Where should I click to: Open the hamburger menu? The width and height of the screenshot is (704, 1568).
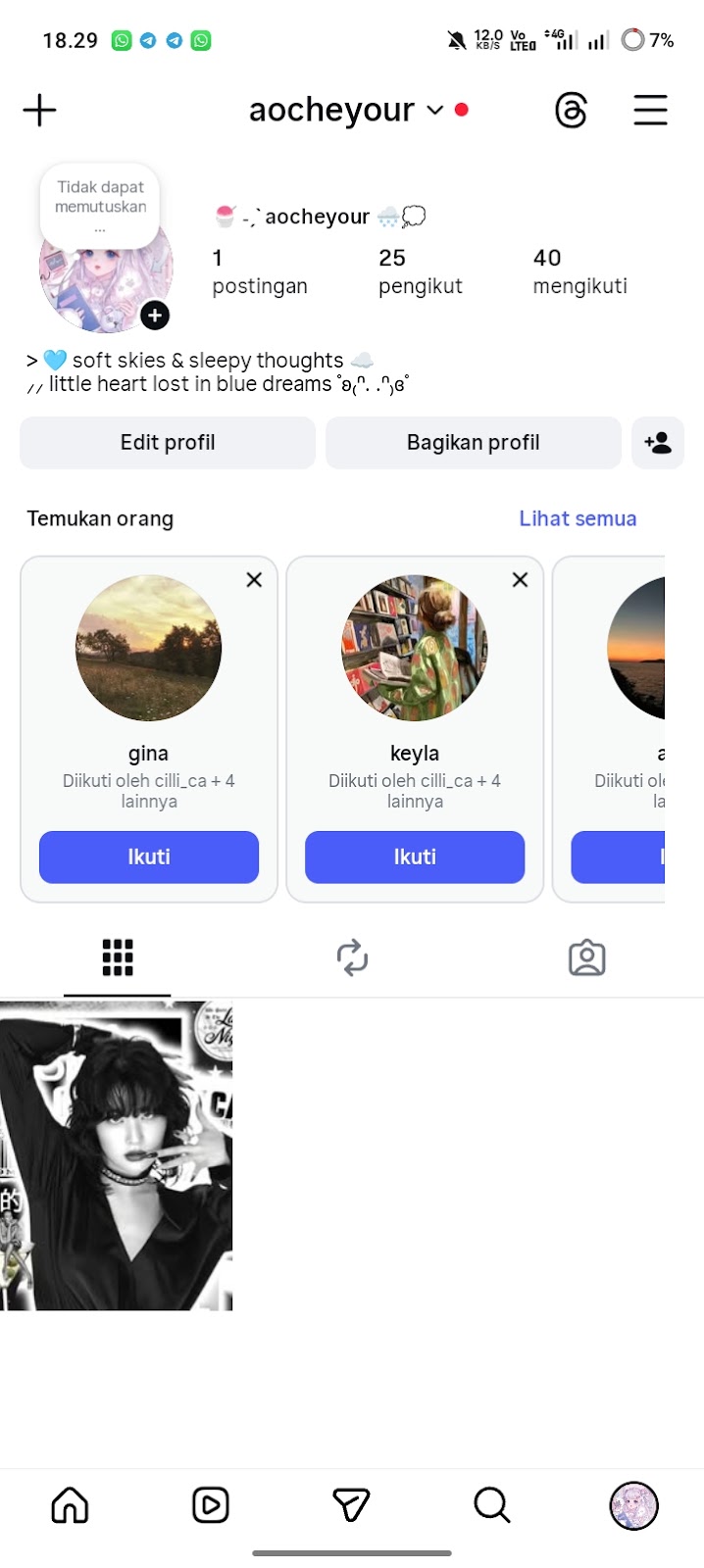650,111
